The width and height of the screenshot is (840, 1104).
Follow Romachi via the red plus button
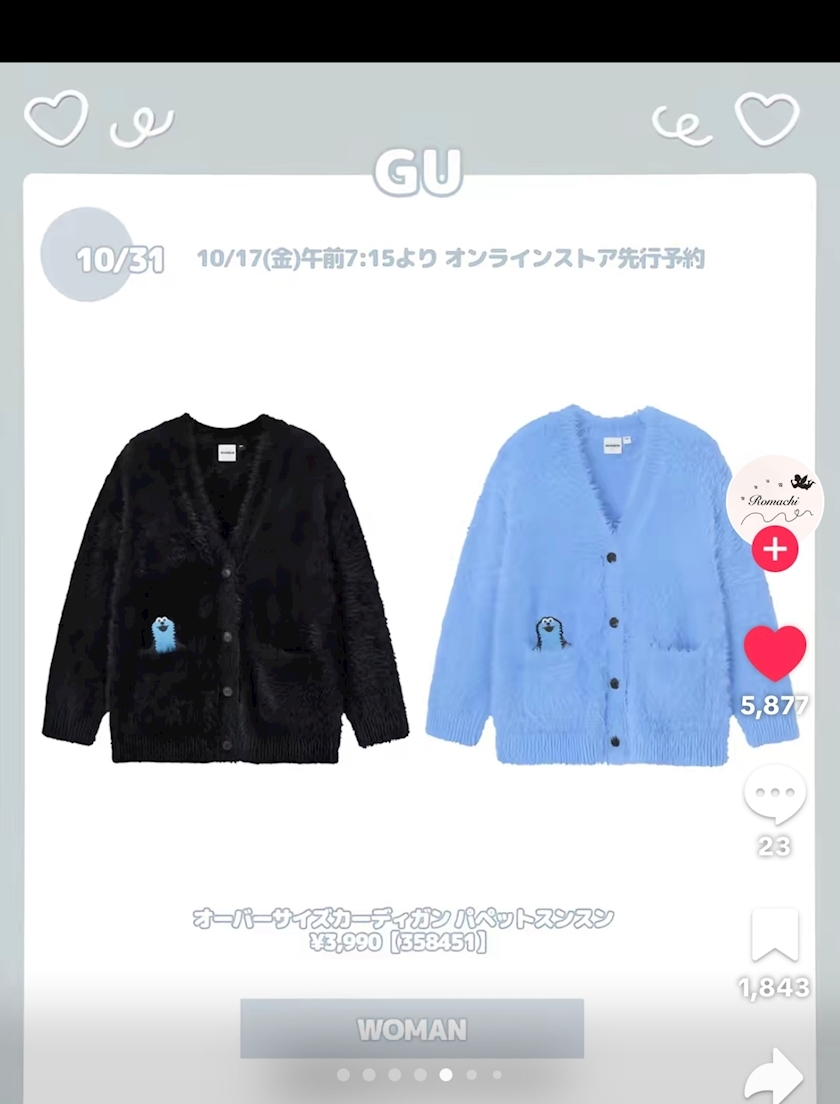[x=774, y=549]
